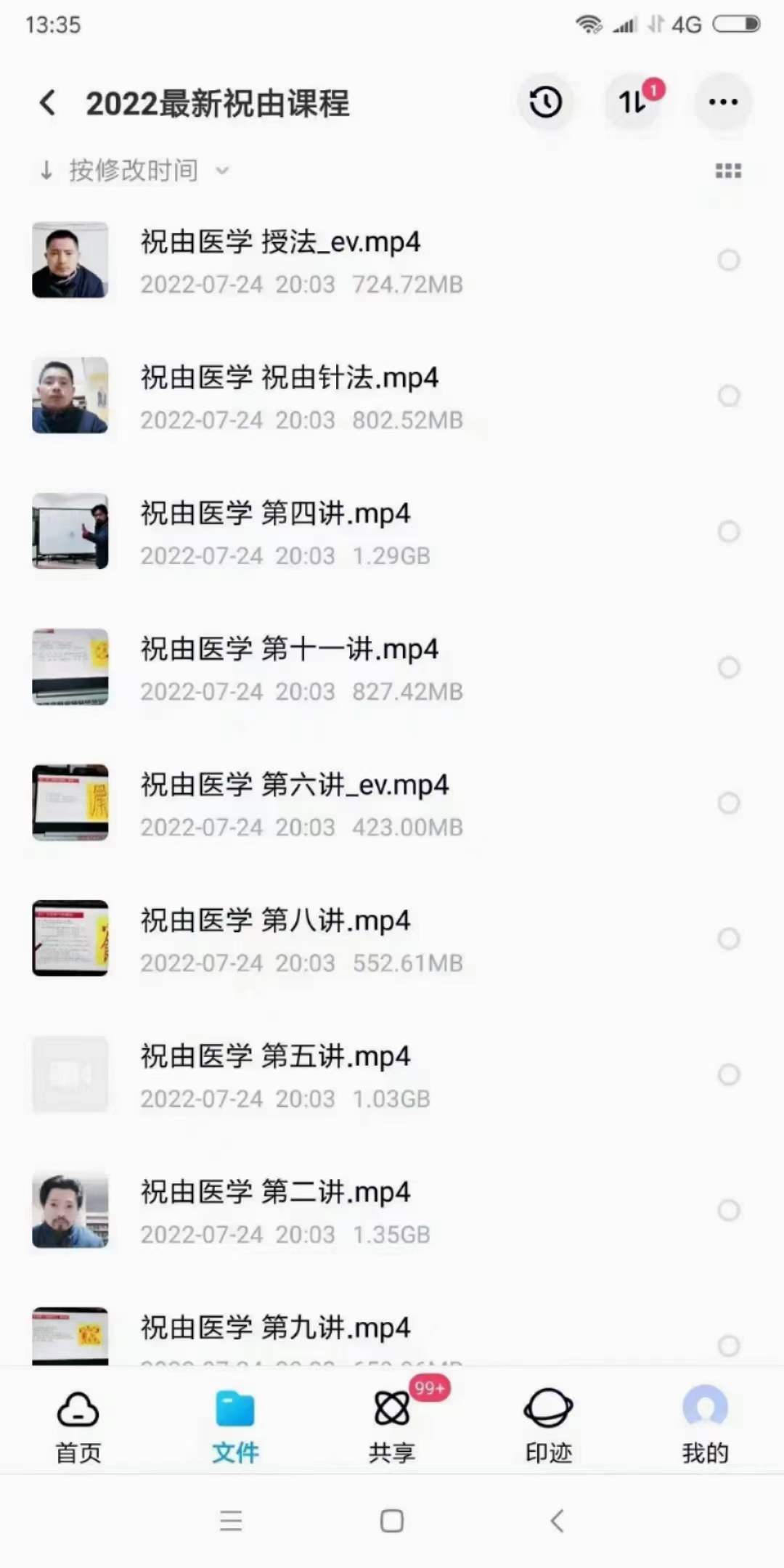Viewport: 784px width, 1568px height.
Task: Toggle the sort direction arrow
Action: pyautogui.click(x=46, y=170)
